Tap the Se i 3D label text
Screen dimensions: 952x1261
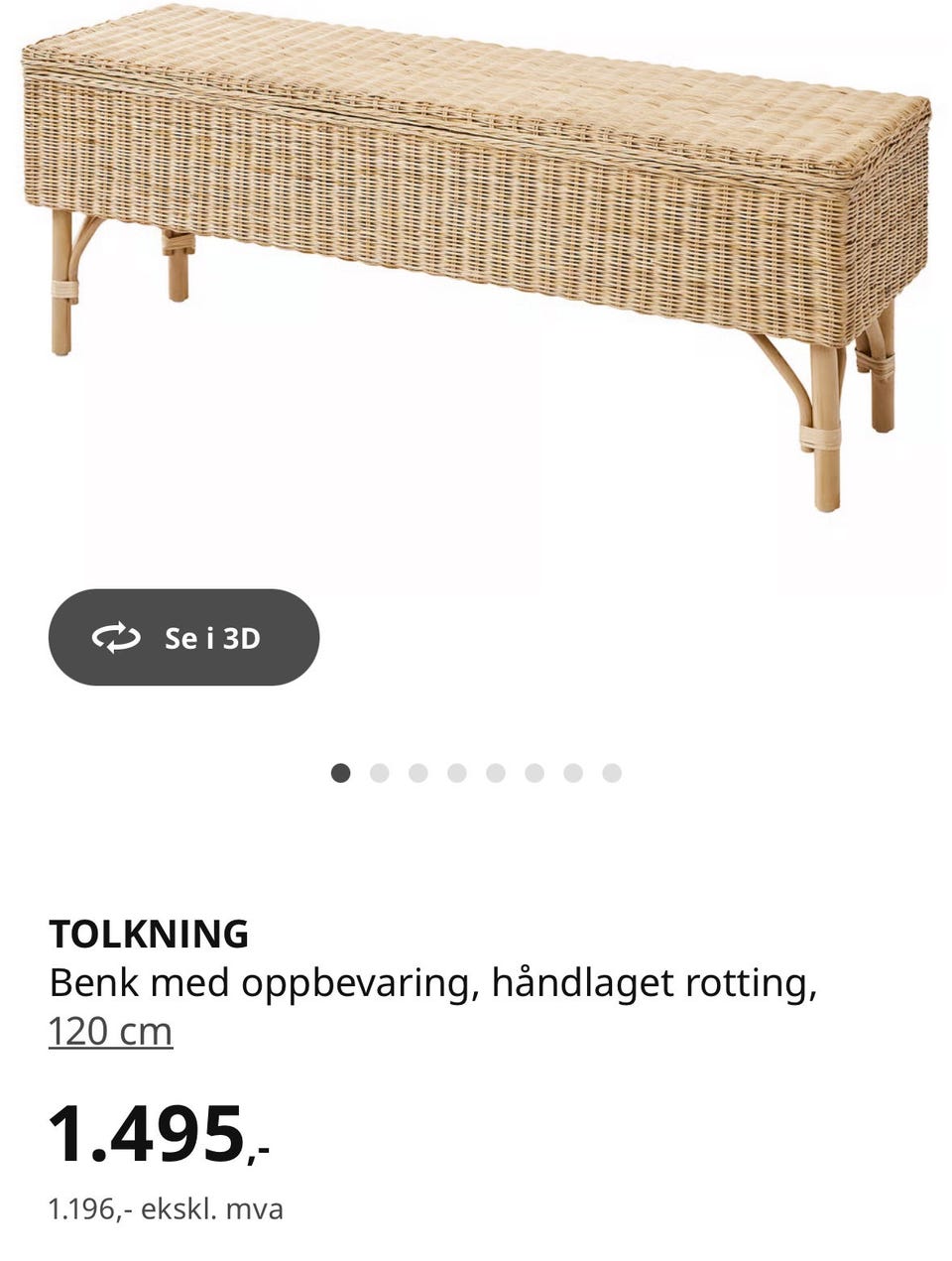(213, 638)
